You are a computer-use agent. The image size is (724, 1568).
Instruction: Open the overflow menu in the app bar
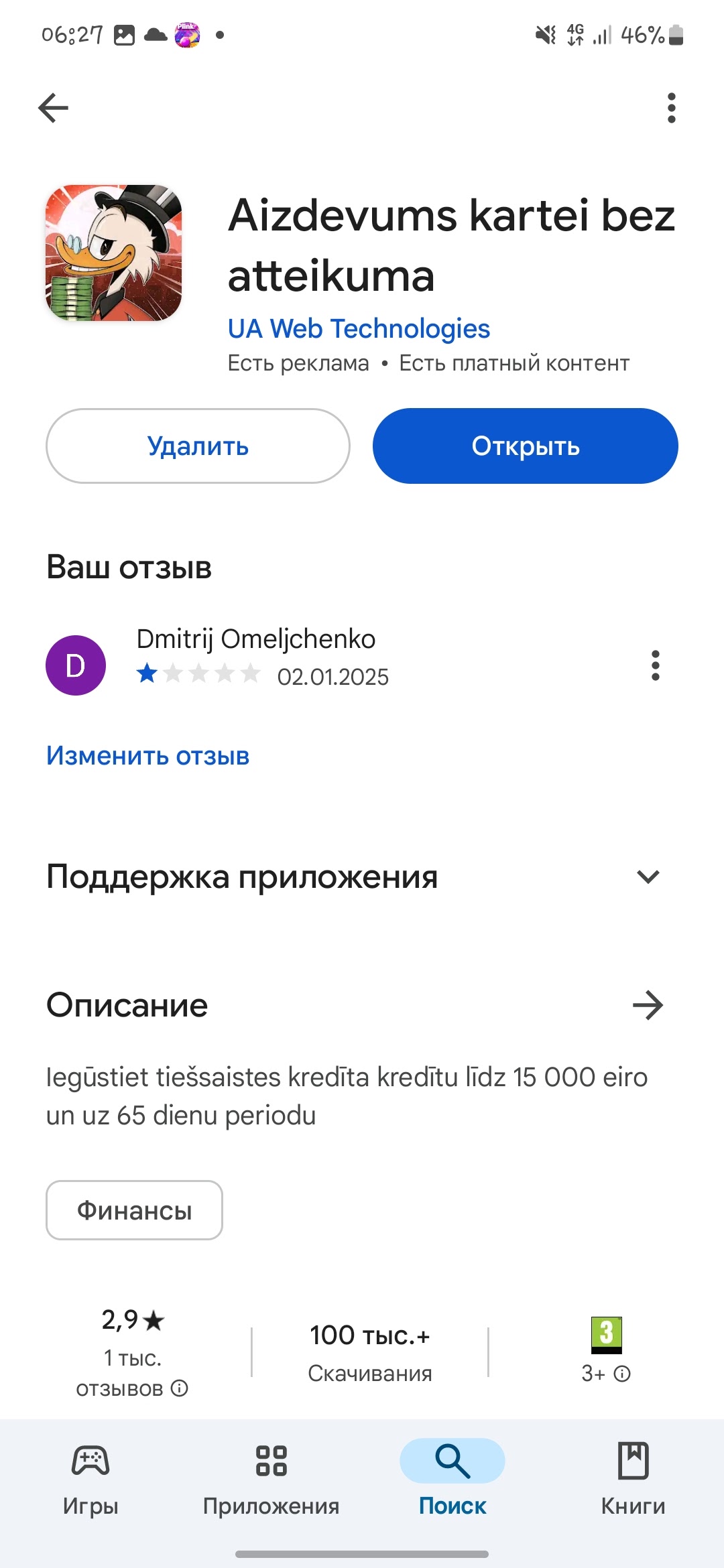coord(671,108)
